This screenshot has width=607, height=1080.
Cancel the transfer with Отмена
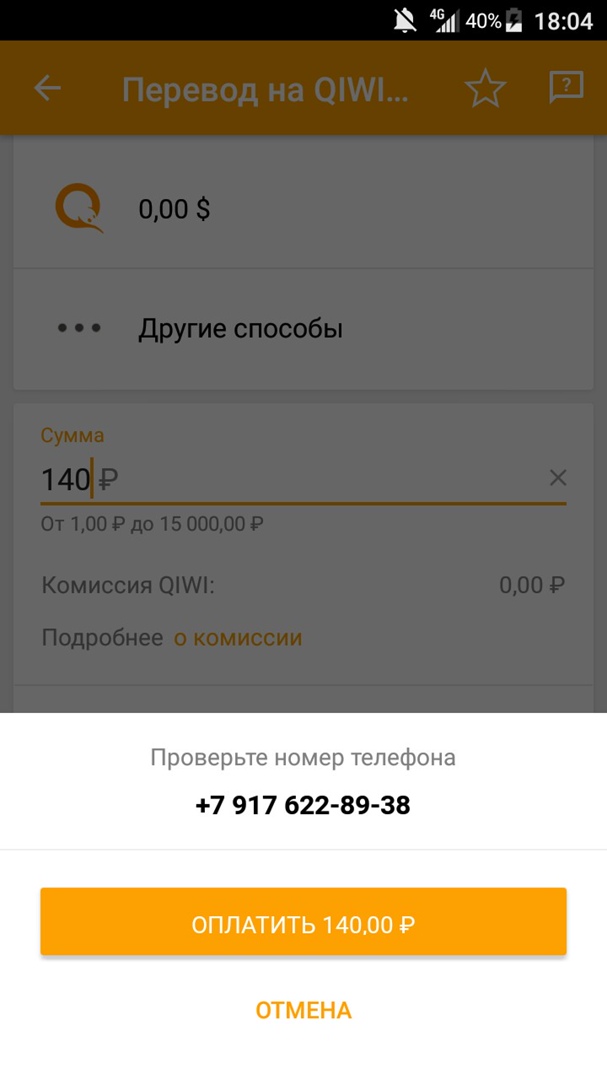303,1010
